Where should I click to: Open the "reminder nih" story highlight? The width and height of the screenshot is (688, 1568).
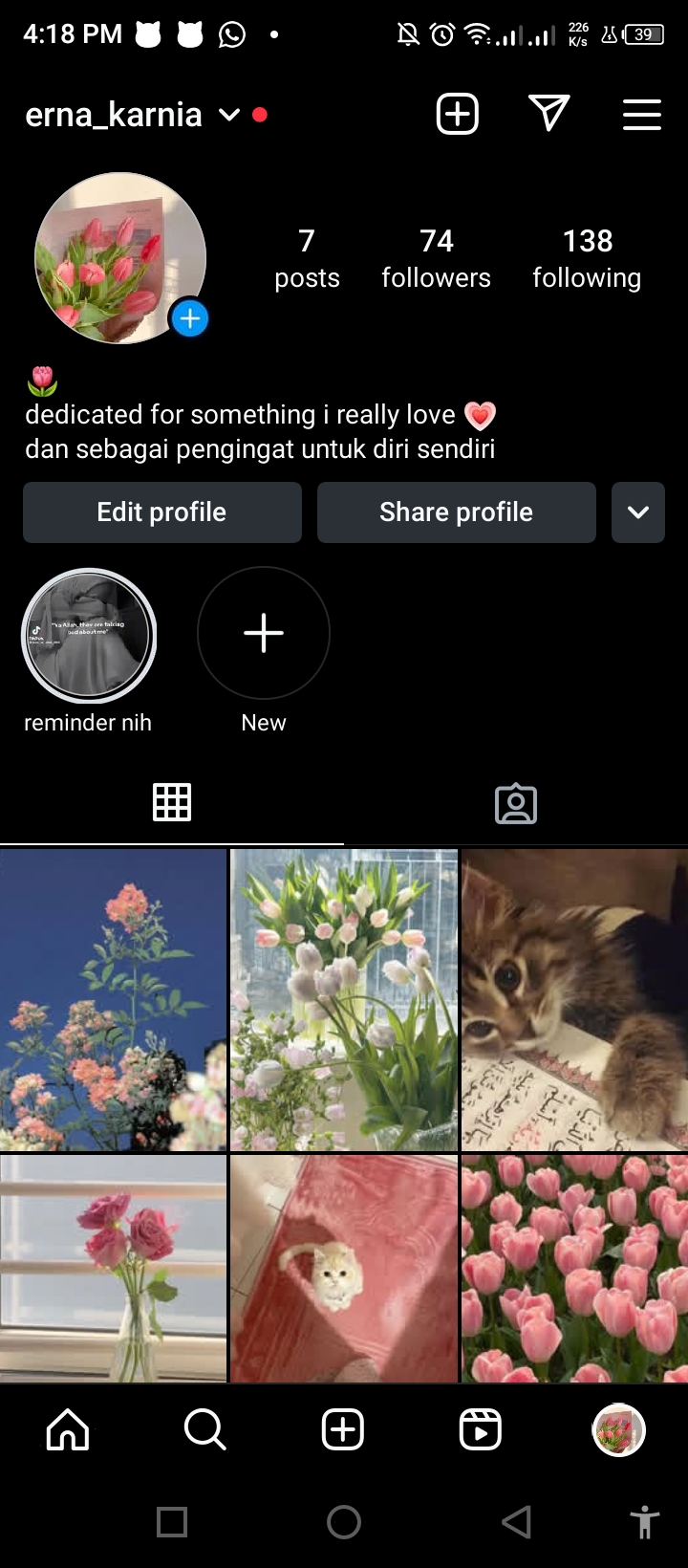tap(89, 636)
